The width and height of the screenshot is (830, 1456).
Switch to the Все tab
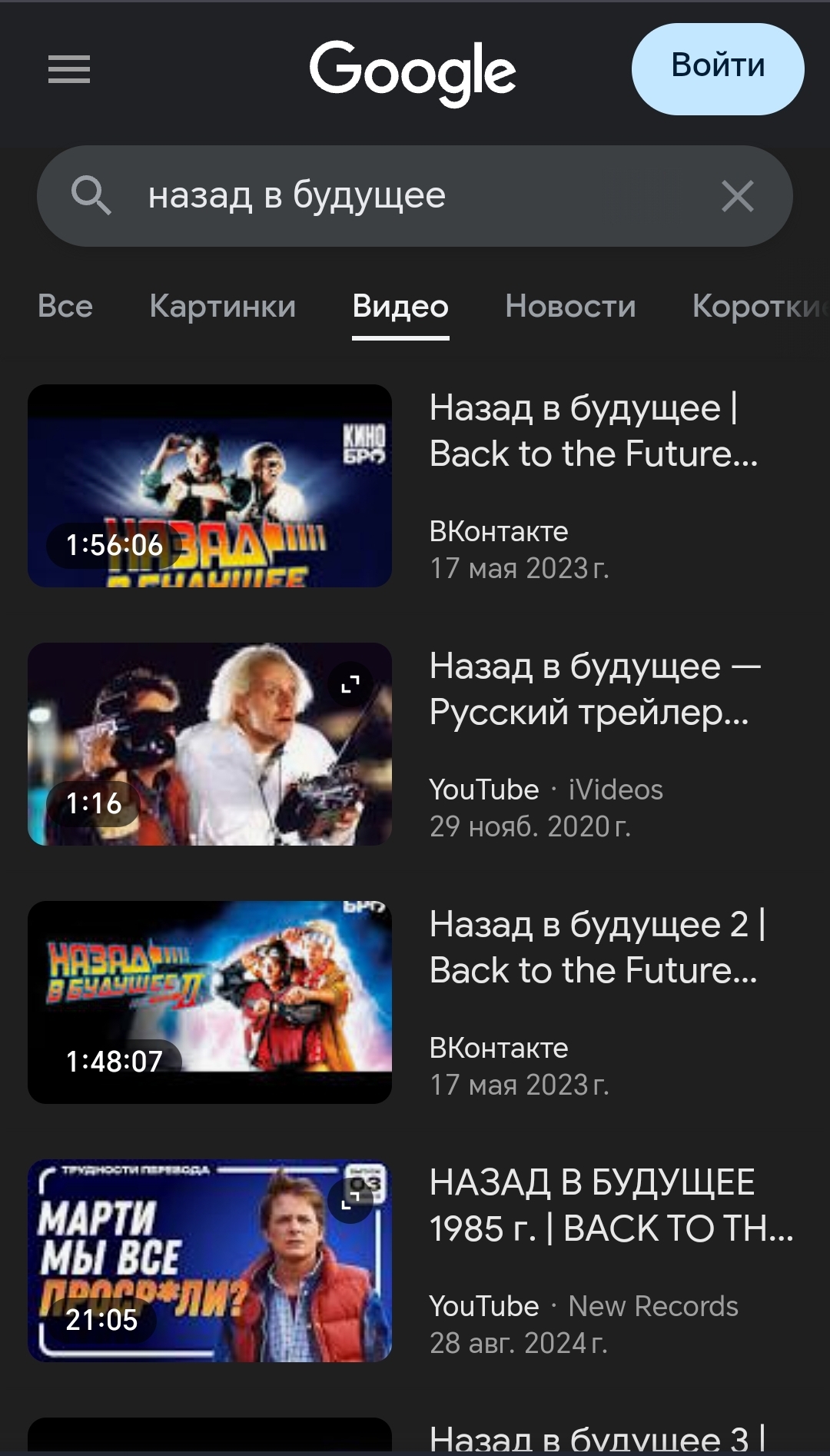coord(65,306)
